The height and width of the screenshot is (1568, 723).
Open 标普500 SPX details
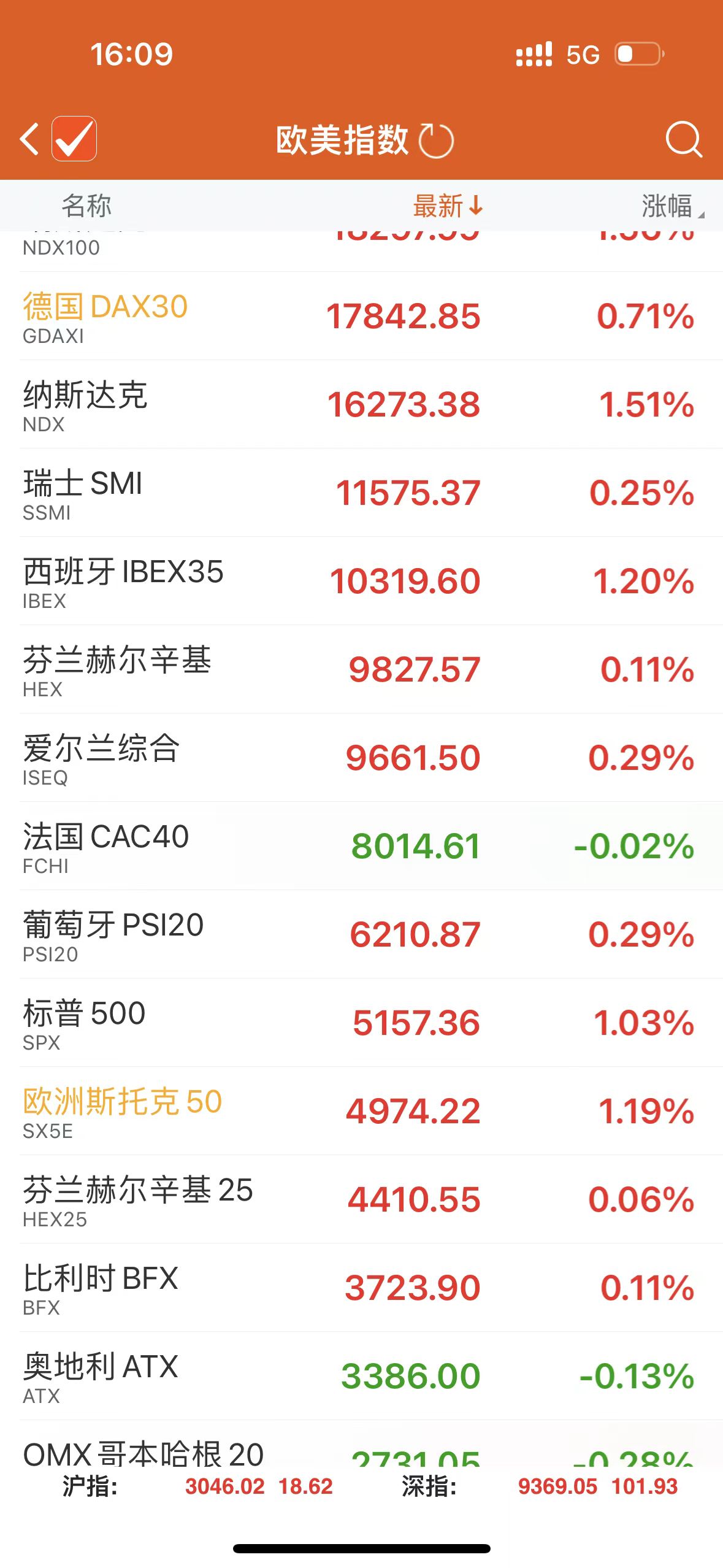(x=362, y=1023)
